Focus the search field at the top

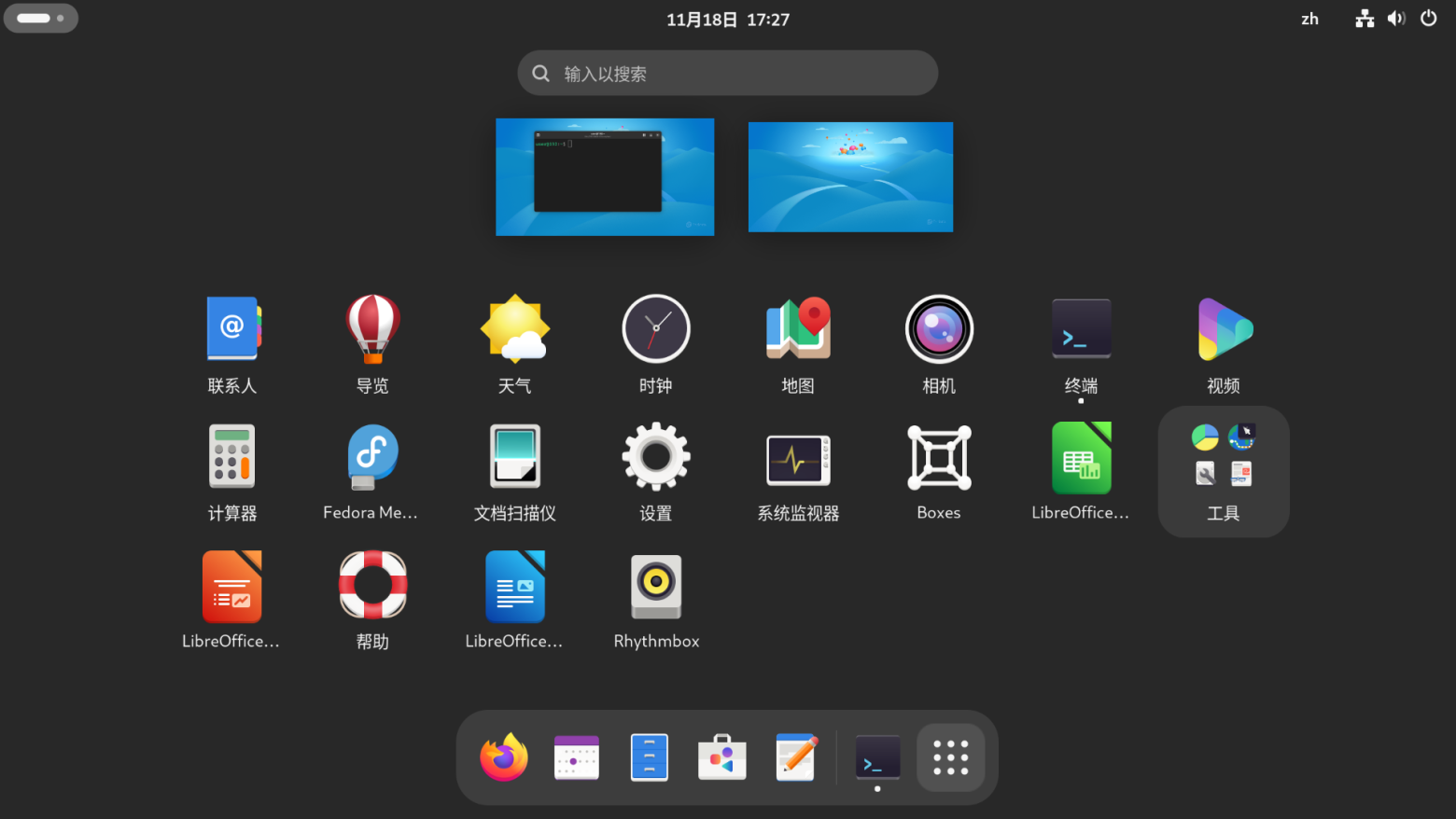[x=728, y=74]
